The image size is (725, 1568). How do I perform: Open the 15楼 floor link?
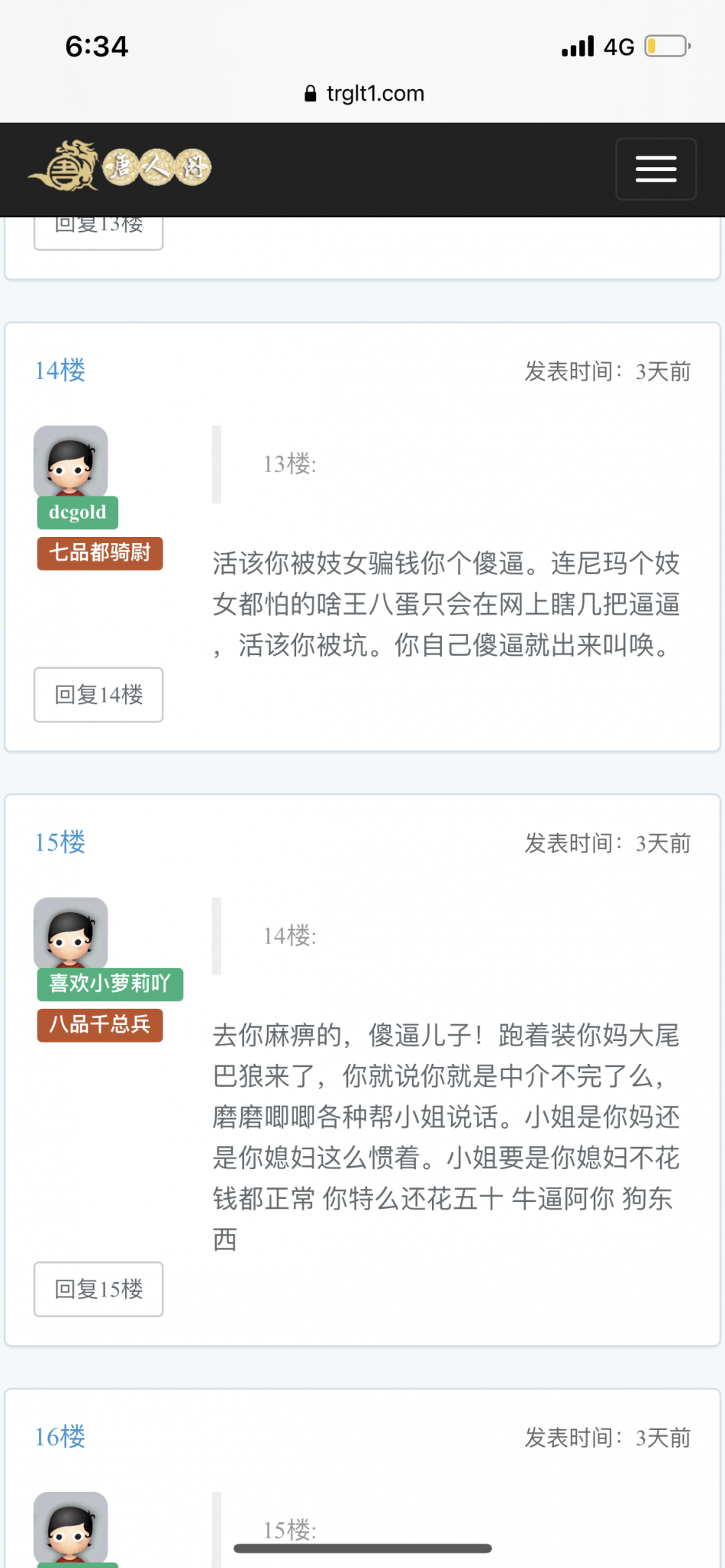tap(60, 843)
